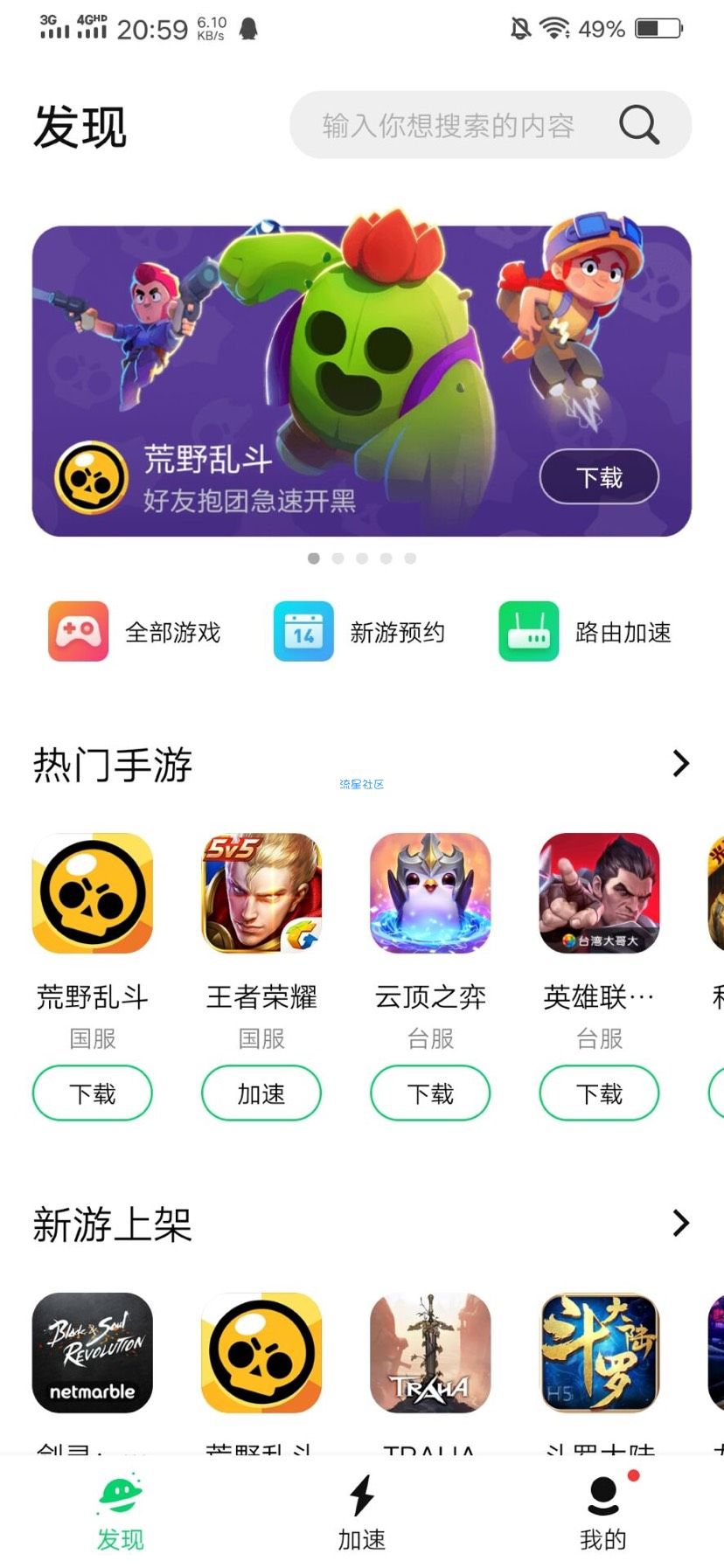This screenshot has height=1568, width=724.
Task: Download 荒野乱斗 in the 热门手游 list
Action: (x=93, y=1093)
